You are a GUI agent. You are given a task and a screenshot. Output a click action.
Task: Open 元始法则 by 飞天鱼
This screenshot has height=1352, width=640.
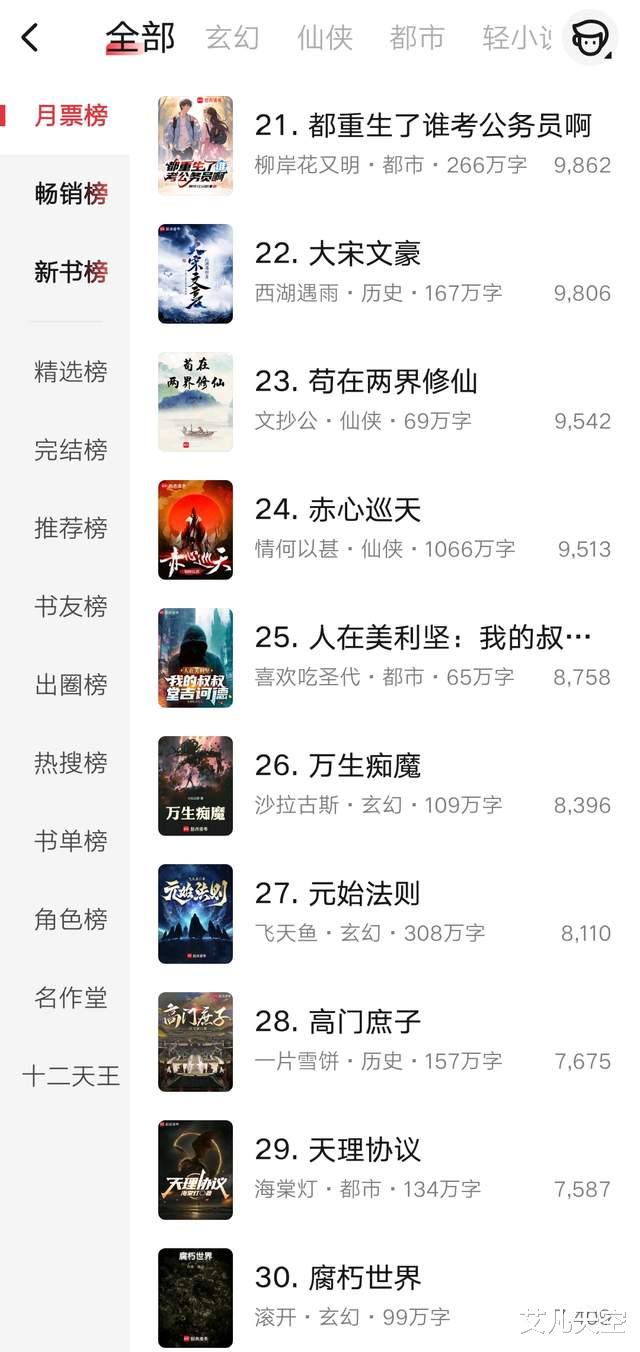point(337,894)
